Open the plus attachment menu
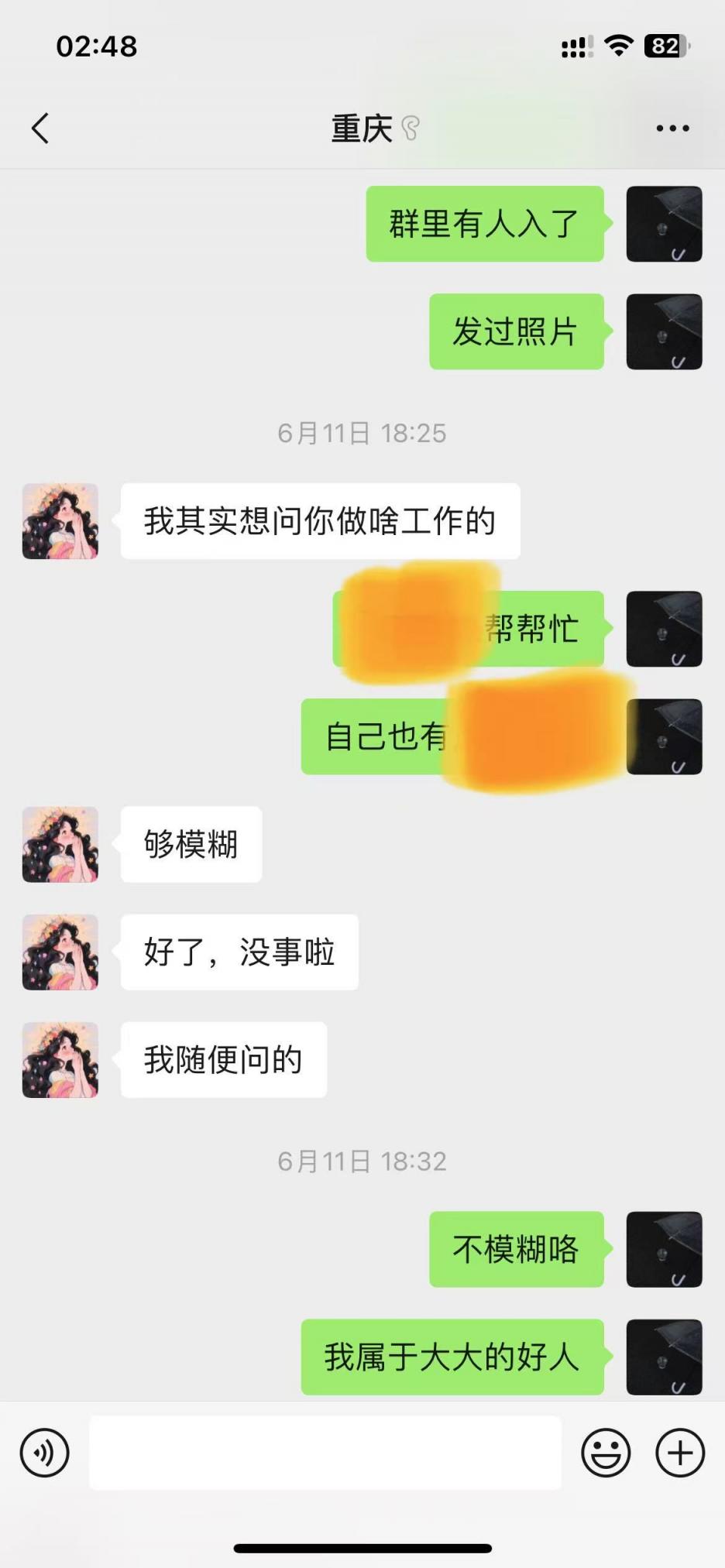The width and height of the screenshot is (725, 1568). click(680, 1453)
